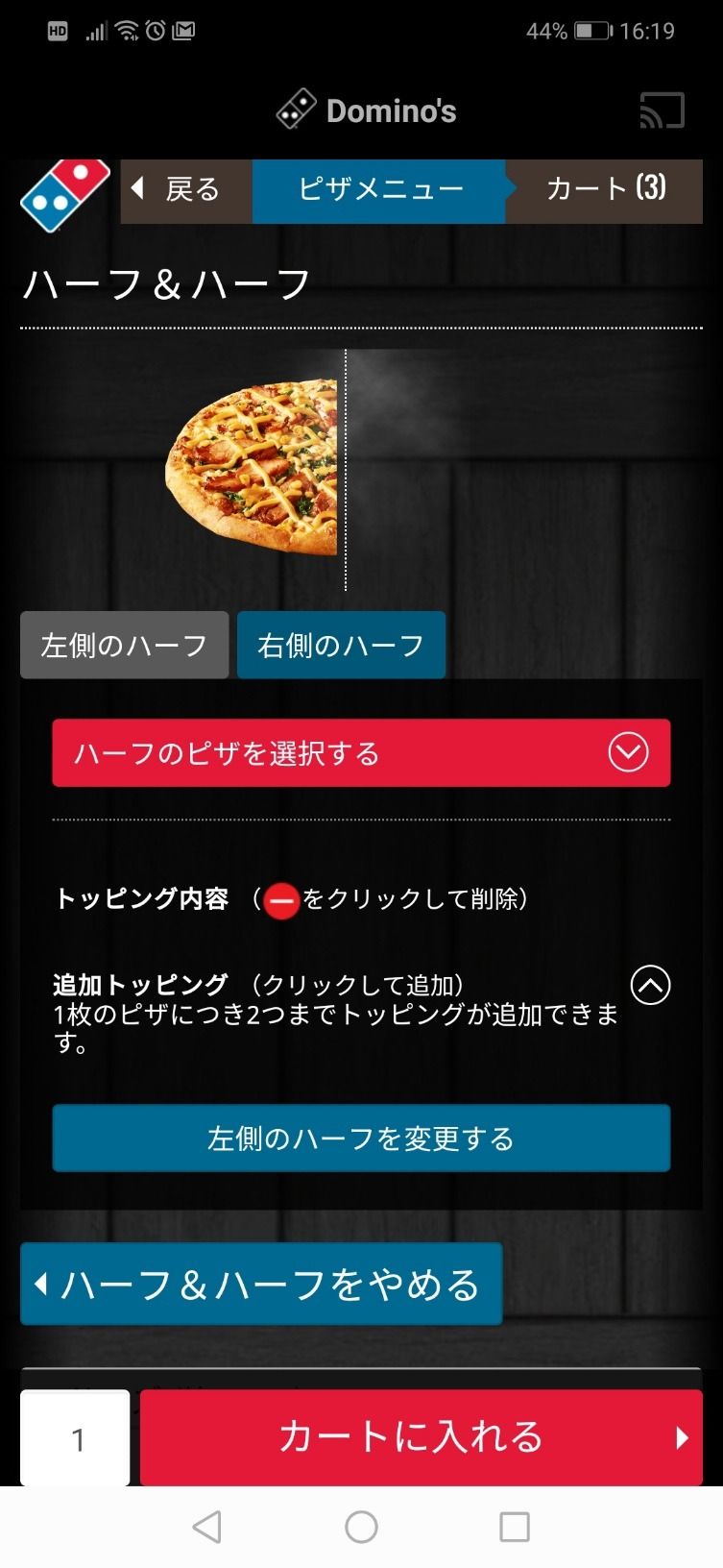Collapse the 追加トッピング section
Screen dimensions: 723x1568
[x=650, y=986]
